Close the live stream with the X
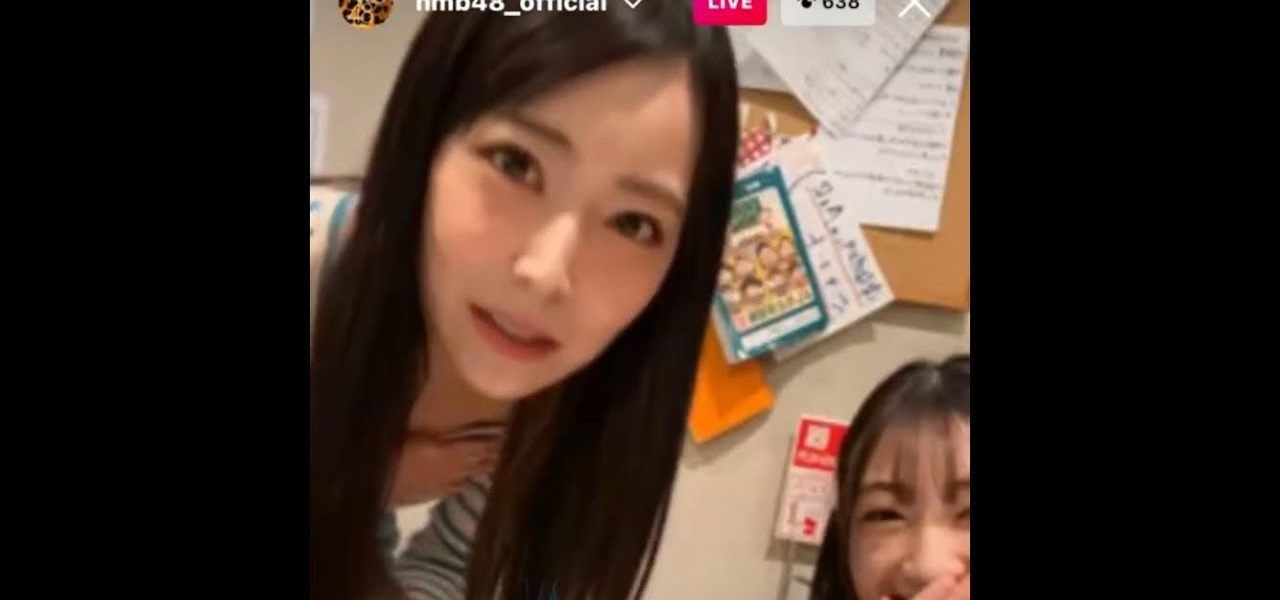The height and width of the screenshot is (600, 1280). click(914, 7)
